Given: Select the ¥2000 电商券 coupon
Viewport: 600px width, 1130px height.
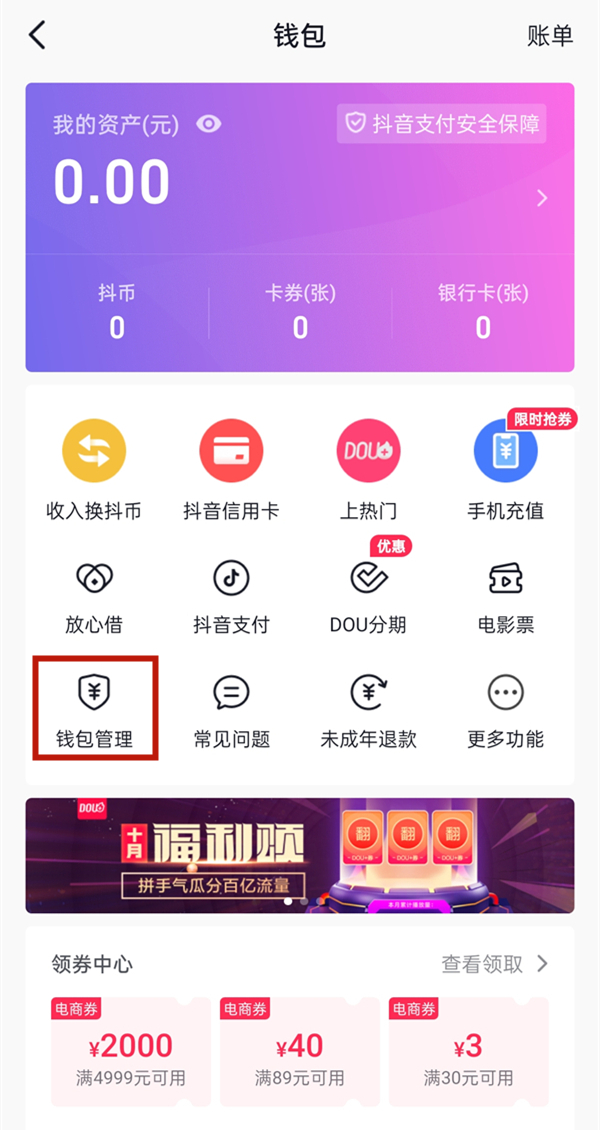Looking at the screenshot, I should (x=131, y=1050).
